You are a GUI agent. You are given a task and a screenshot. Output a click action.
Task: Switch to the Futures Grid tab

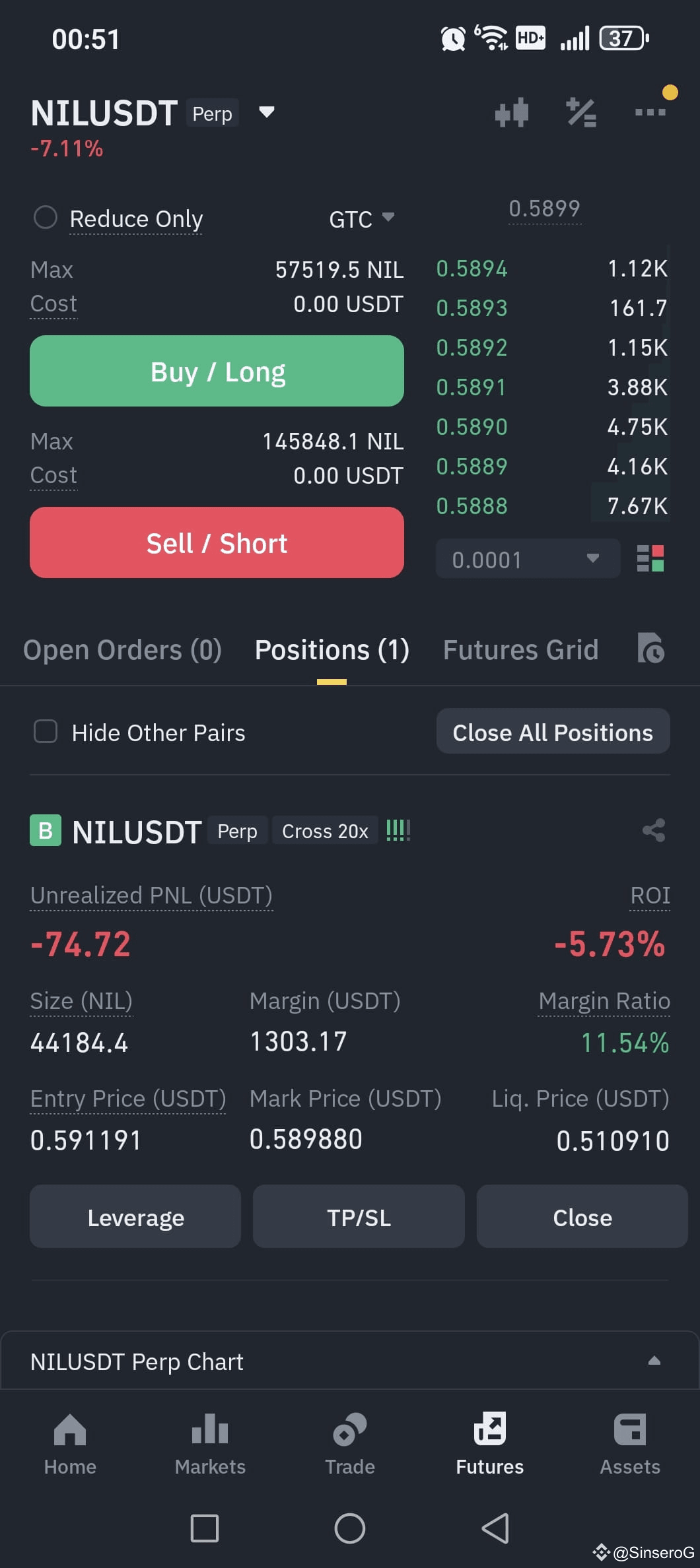[520, 650]
